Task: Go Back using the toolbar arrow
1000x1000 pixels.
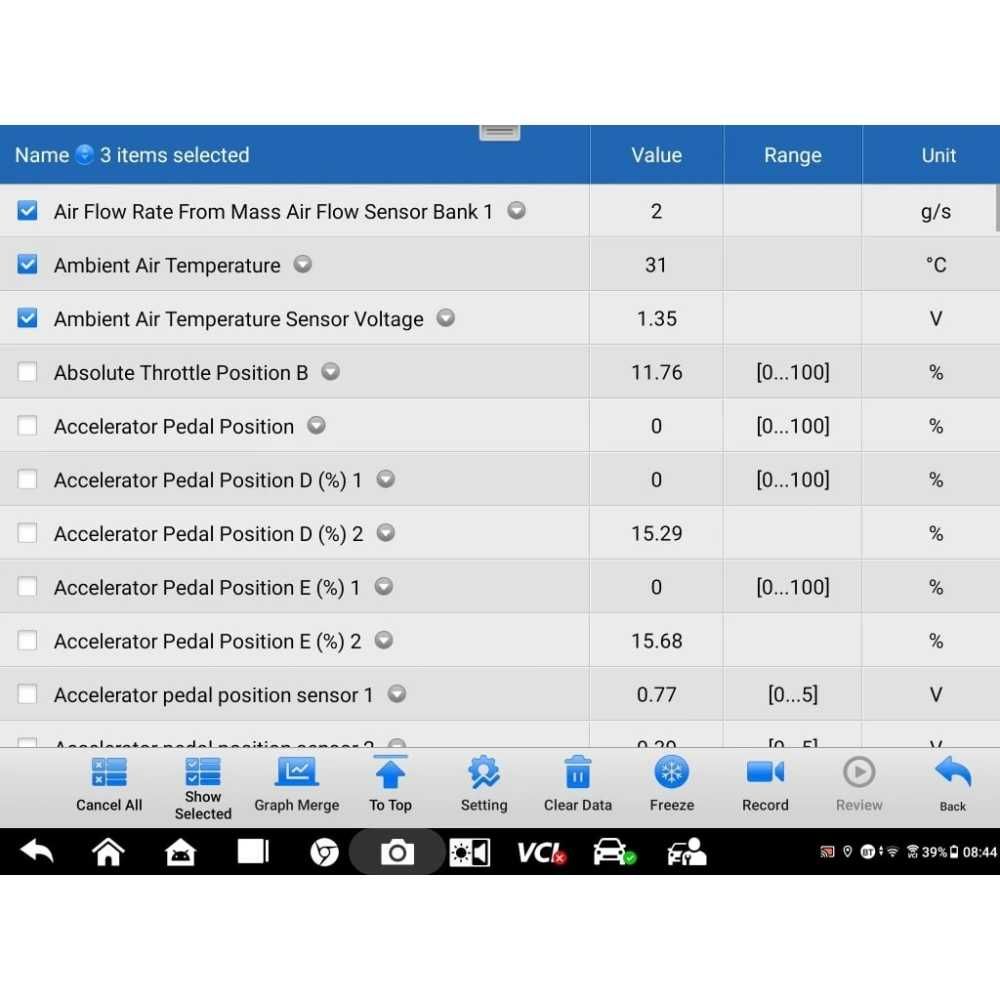Action: tap(952, 783)
